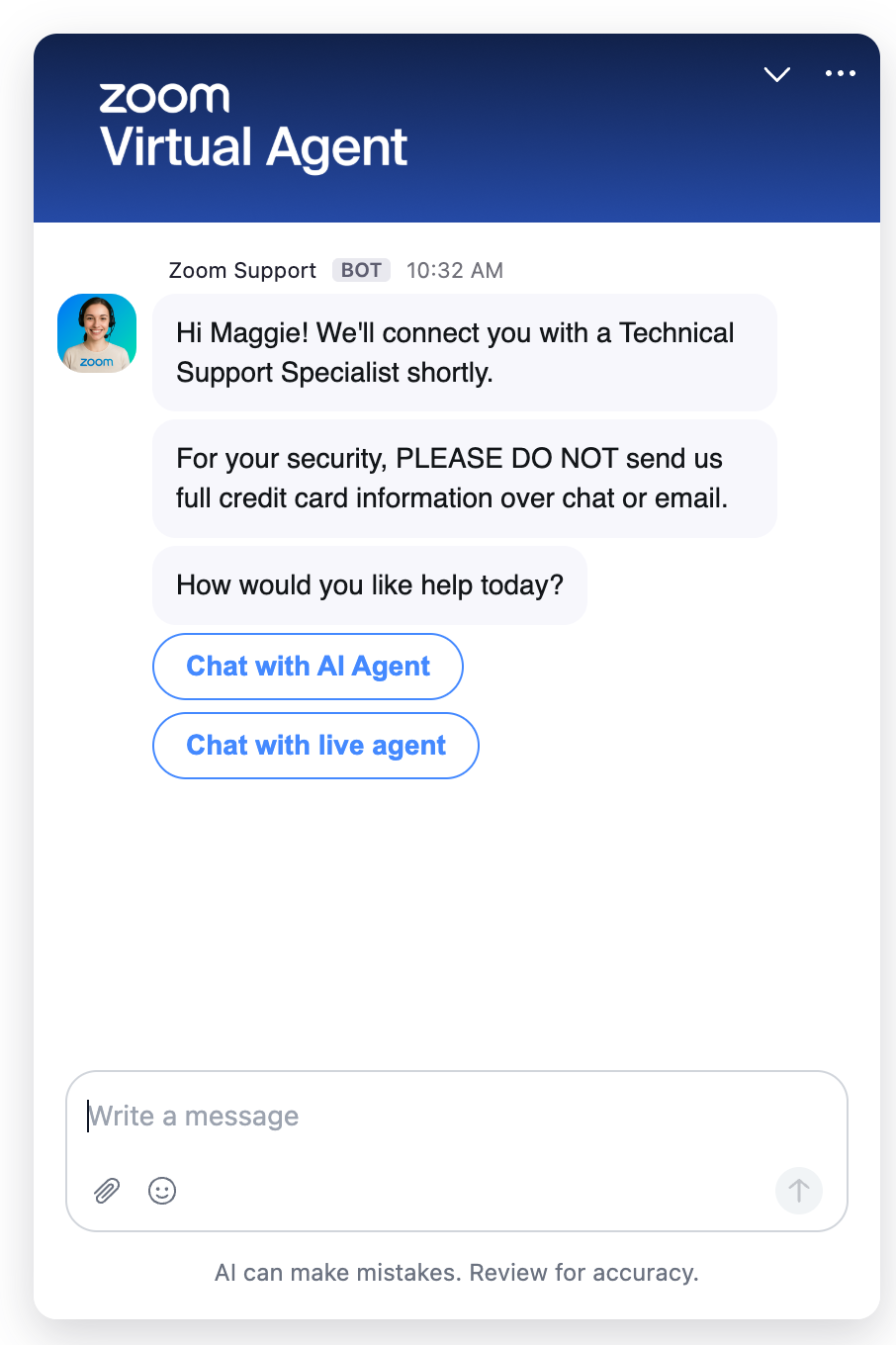Click the How would you like help bubble

coord(369,584)
